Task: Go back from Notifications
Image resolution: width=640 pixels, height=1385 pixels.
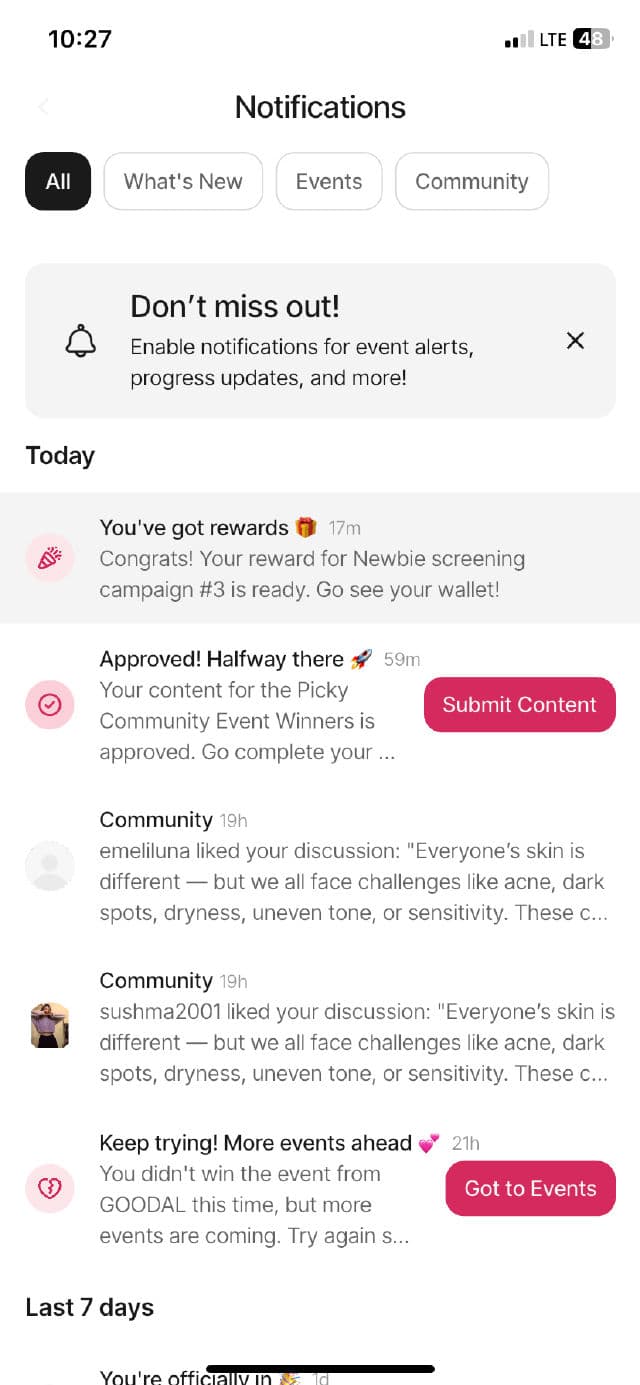Action: [x=43, y=107]
